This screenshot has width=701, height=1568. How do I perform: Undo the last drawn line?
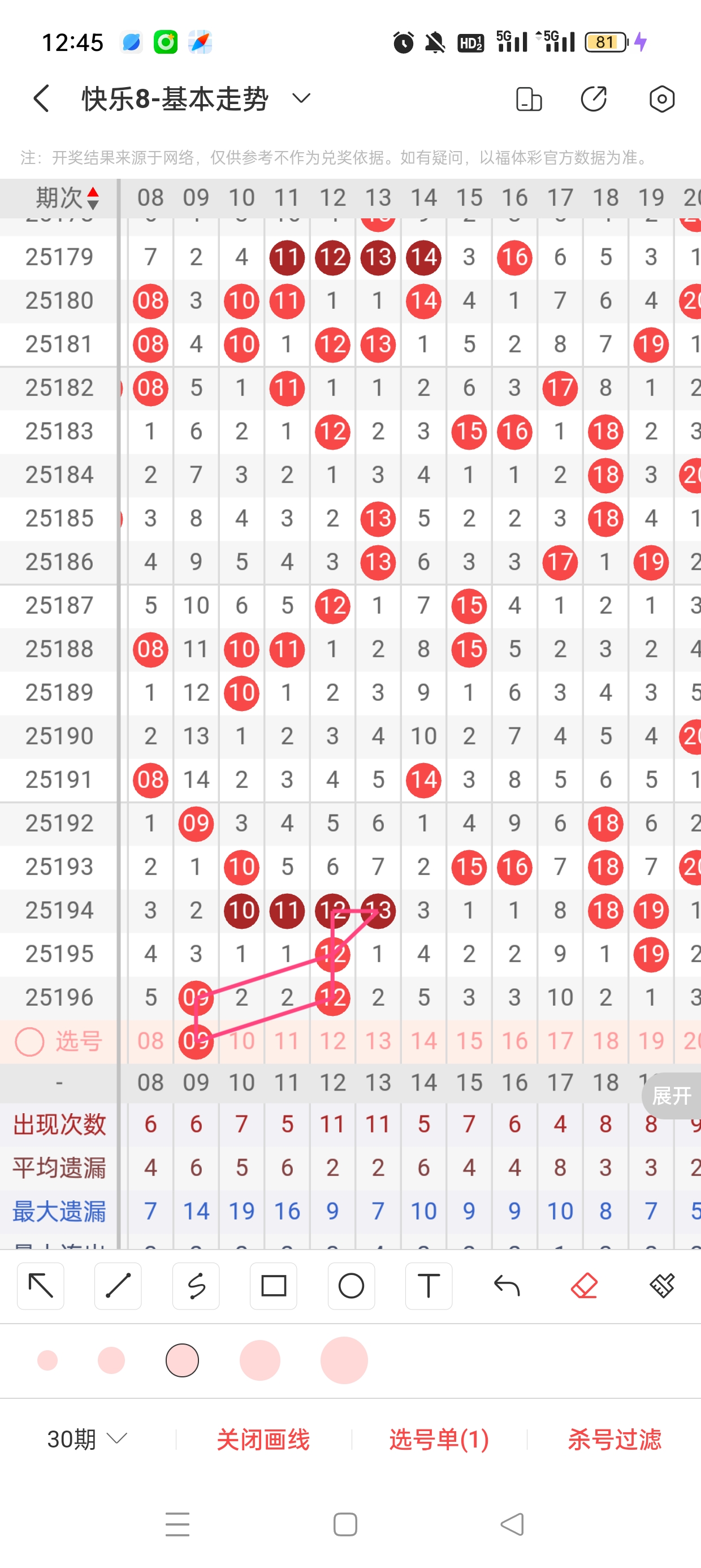507,1286
